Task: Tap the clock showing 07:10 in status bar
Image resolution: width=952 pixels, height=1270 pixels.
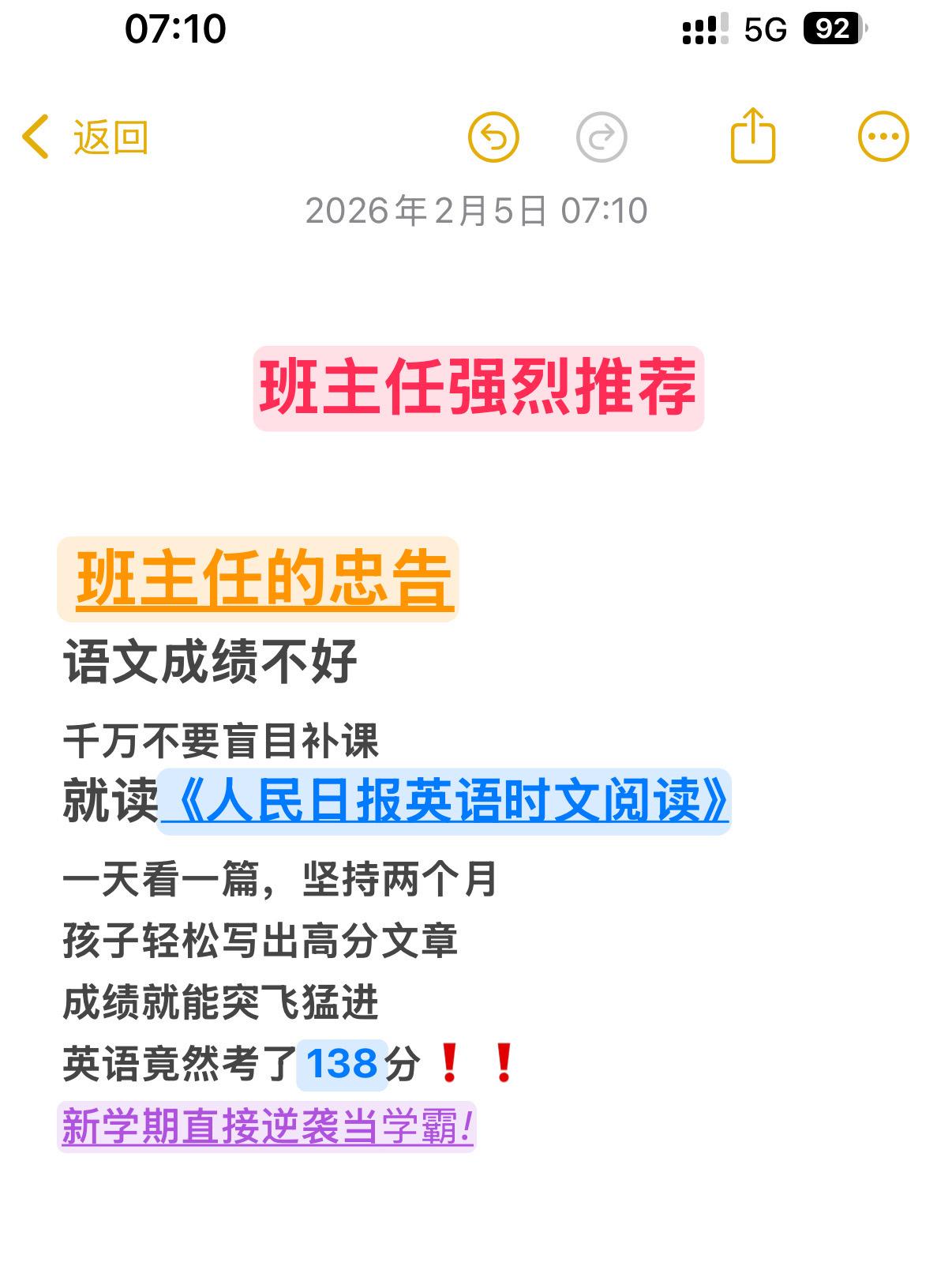Action: click(x=175, y=27)
